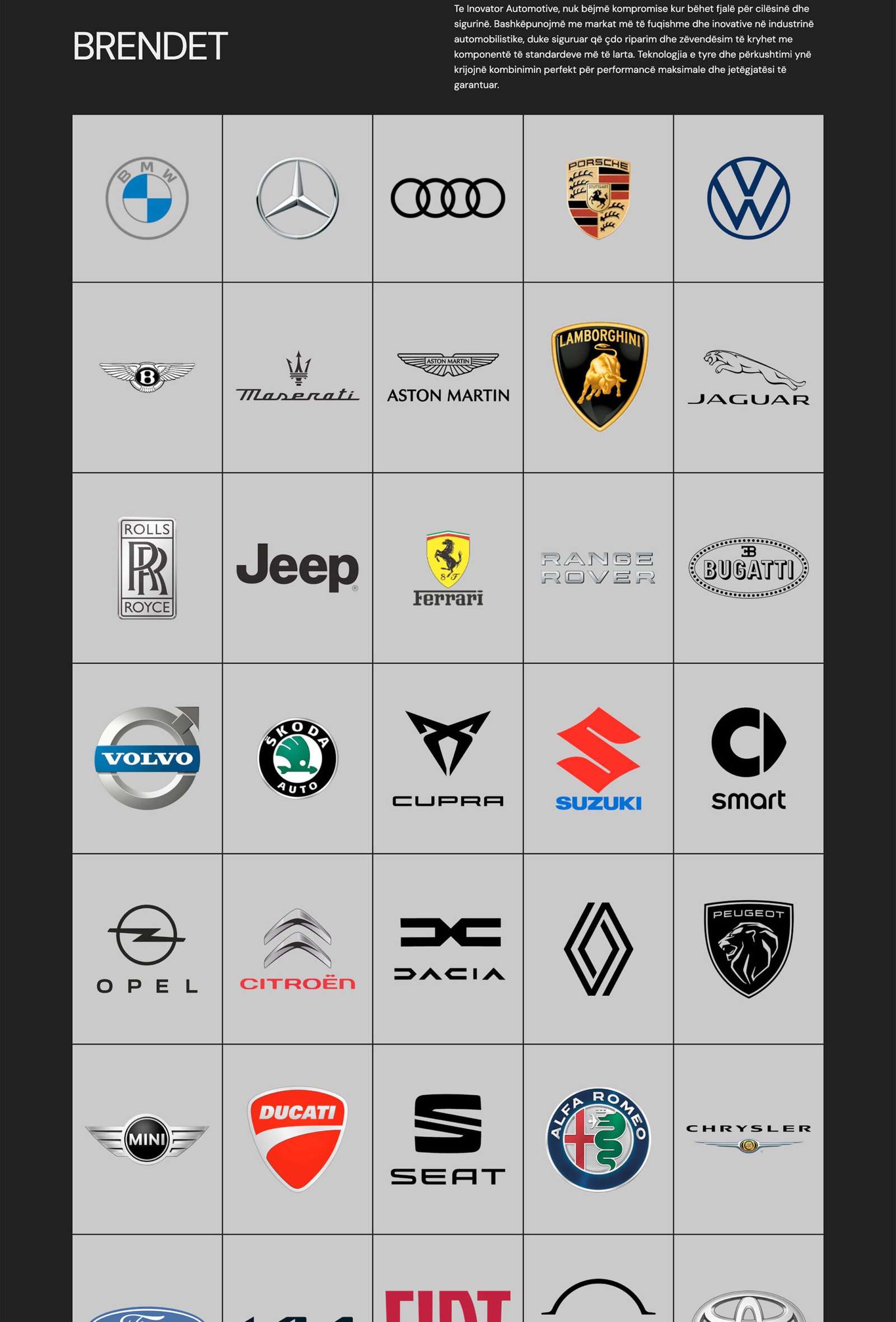896x1322 pixels.
Task: Choose the Alfa Romeo tile
Action: click(x=598, y=1138)
